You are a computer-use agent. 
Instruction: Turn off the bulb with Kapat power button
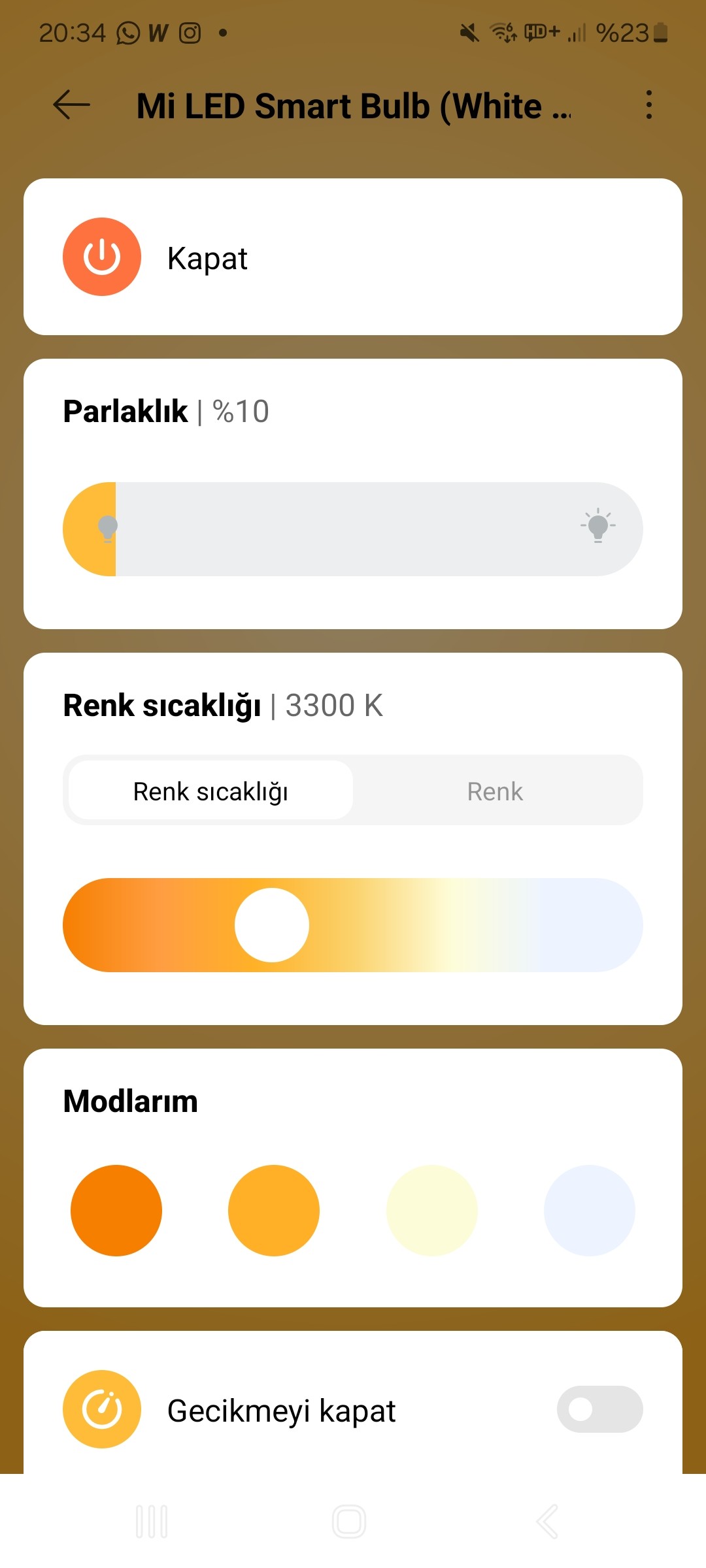tap(102, 257)
